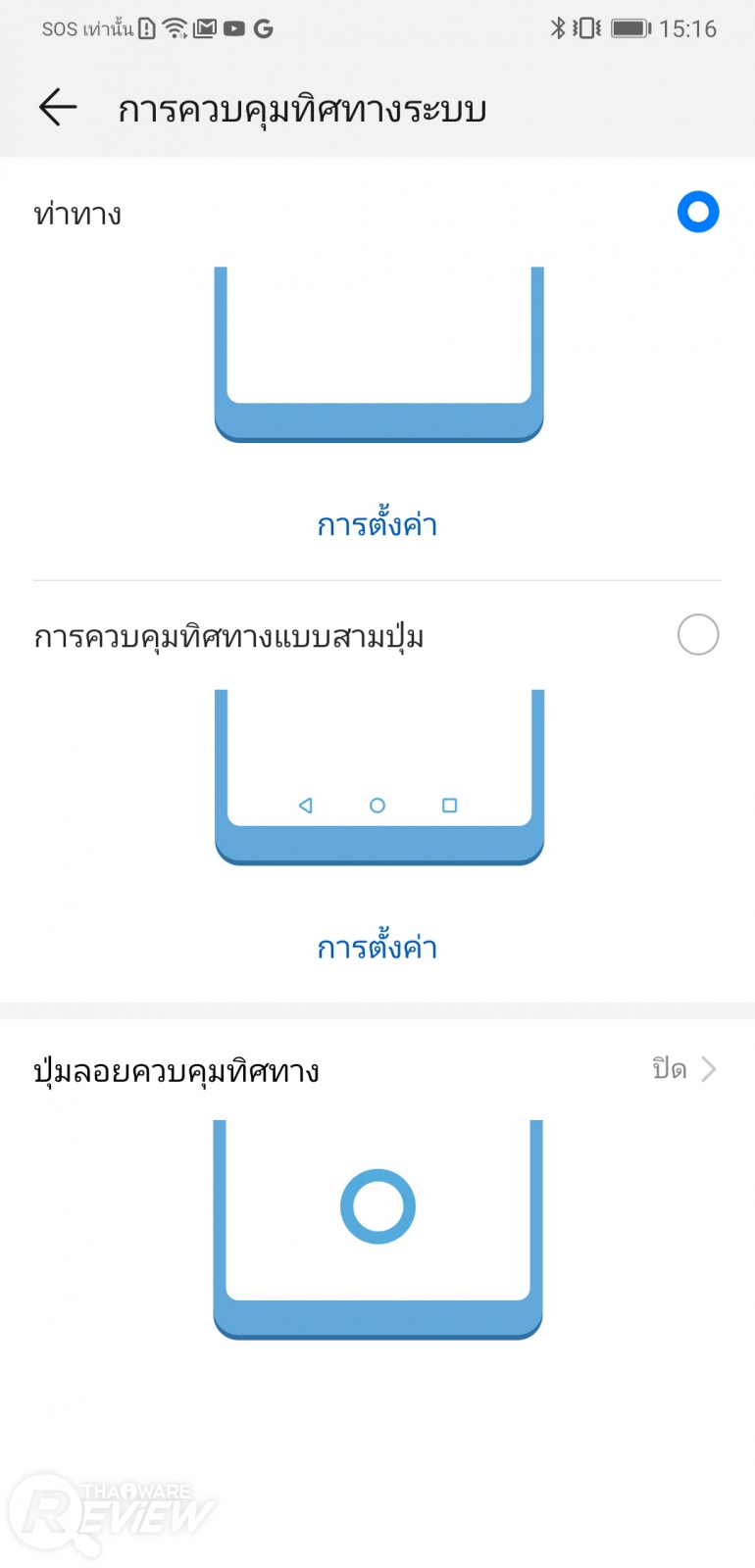Open การตั้งค่า link under three-button navigation

377,948
